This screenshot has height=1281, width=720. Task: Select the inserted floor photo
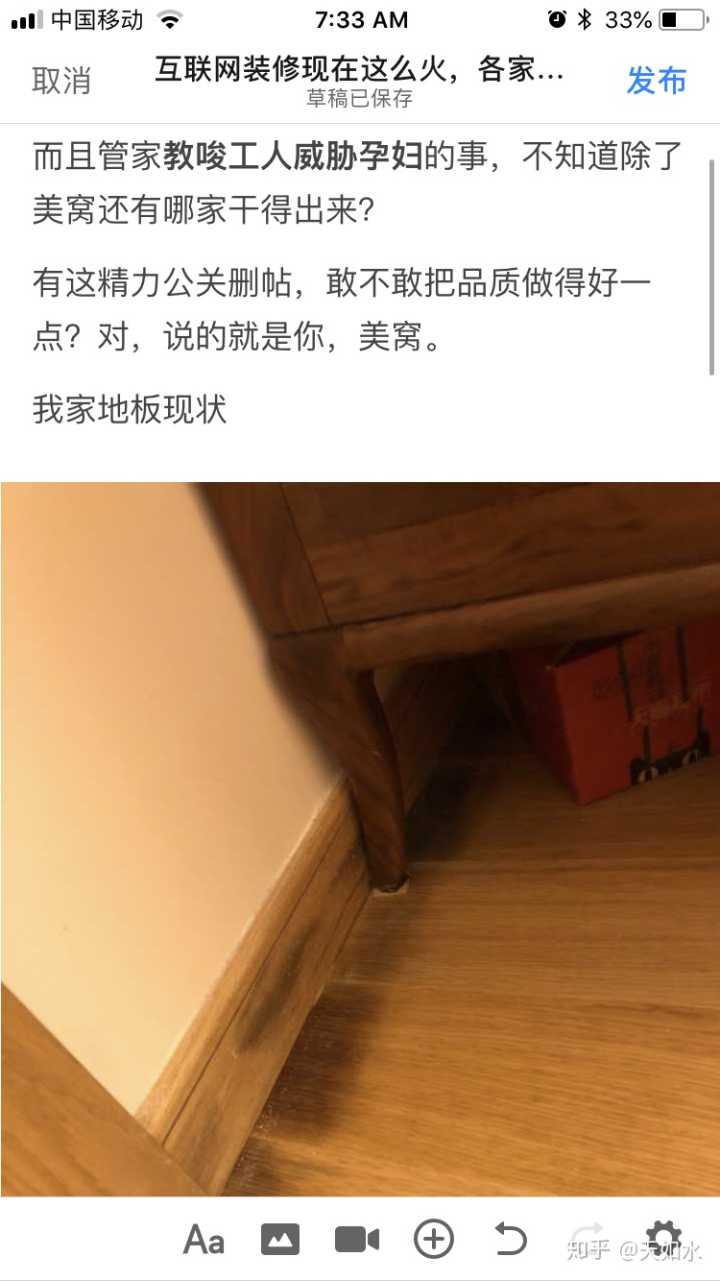pos(360,838)
